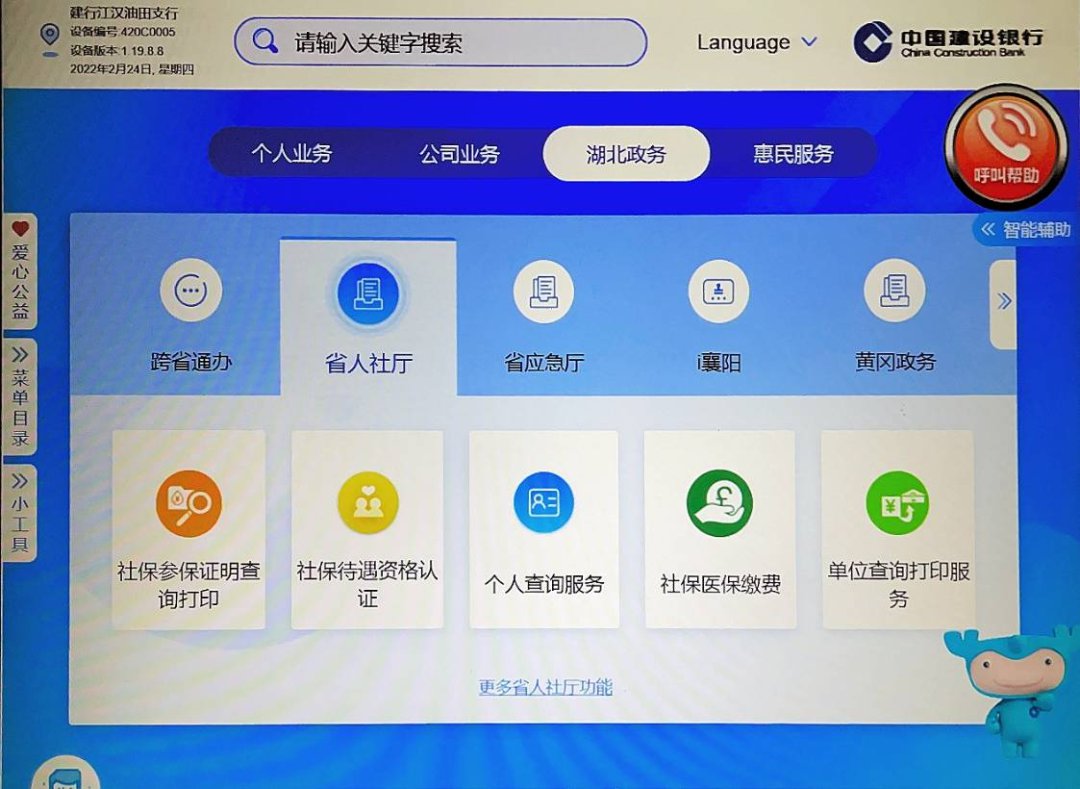Switch to 惠民服务 tab
The width and height of the screenshot is (1080, 789).
[x=793, y=154]
